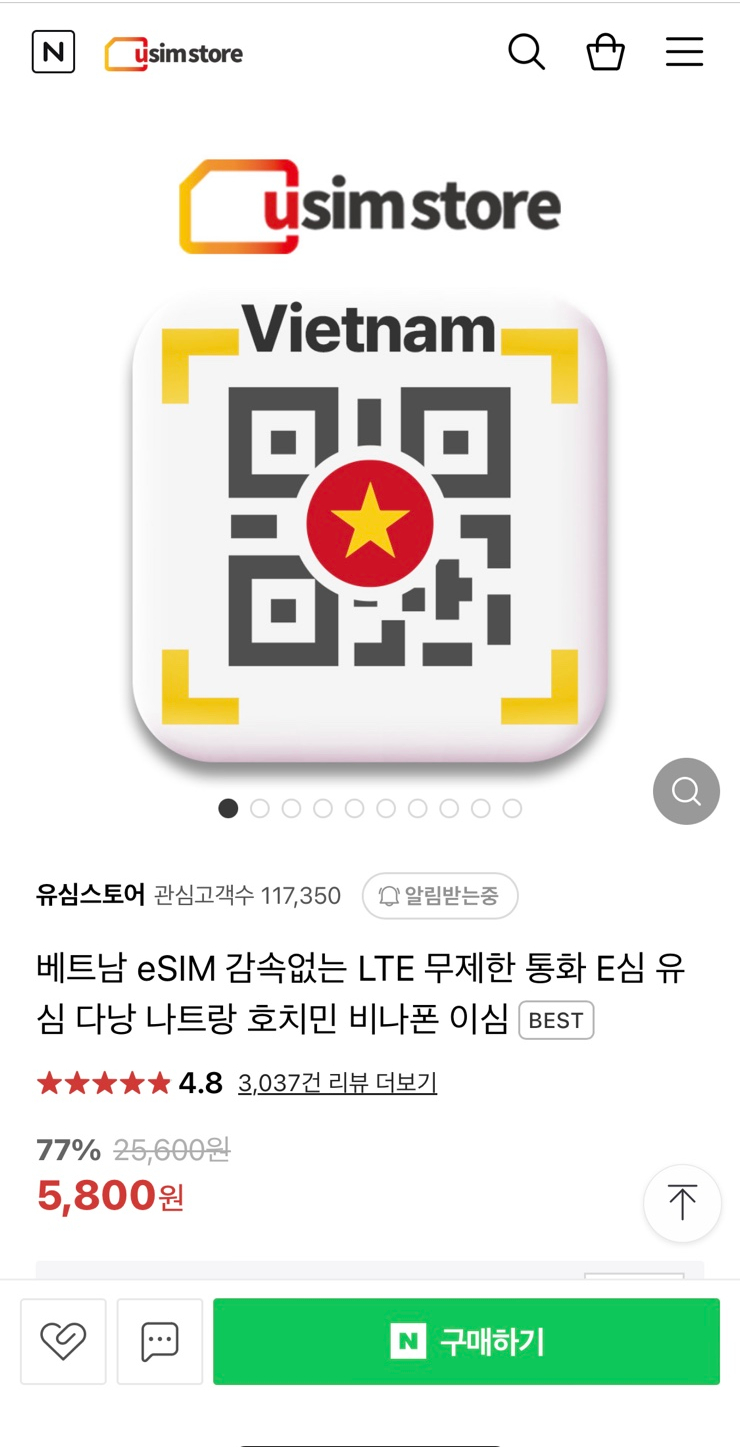Screen dimensions: 740x1447
Task: Jump to top with the arrow button
Action: (682, 1203)
